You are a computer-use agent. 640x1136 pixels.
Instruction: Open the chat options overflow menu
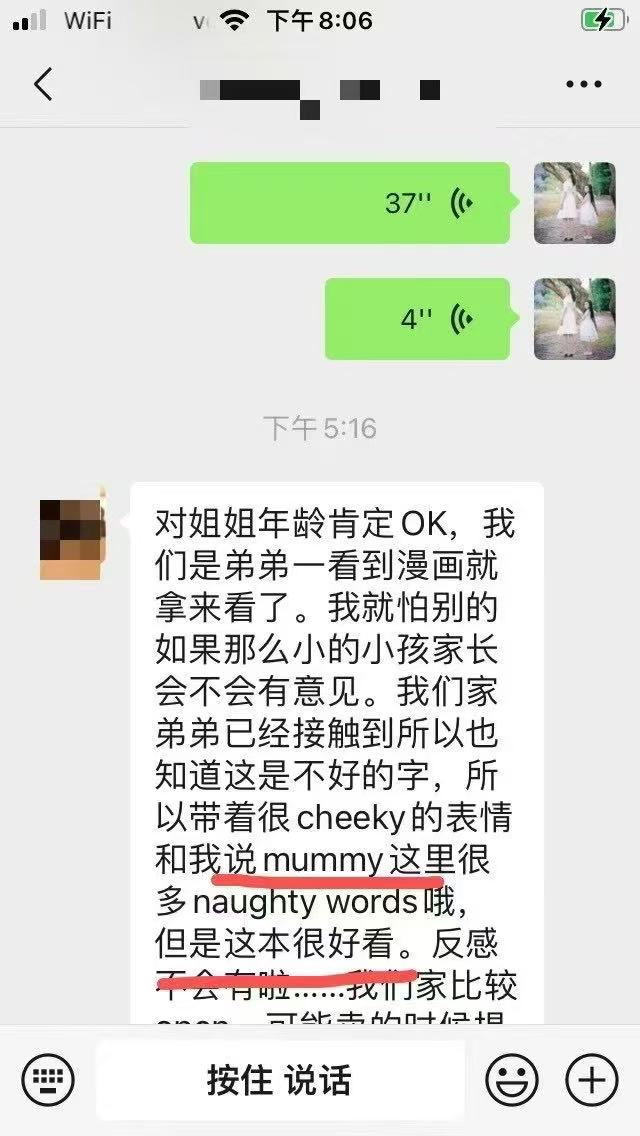[584, 85]
